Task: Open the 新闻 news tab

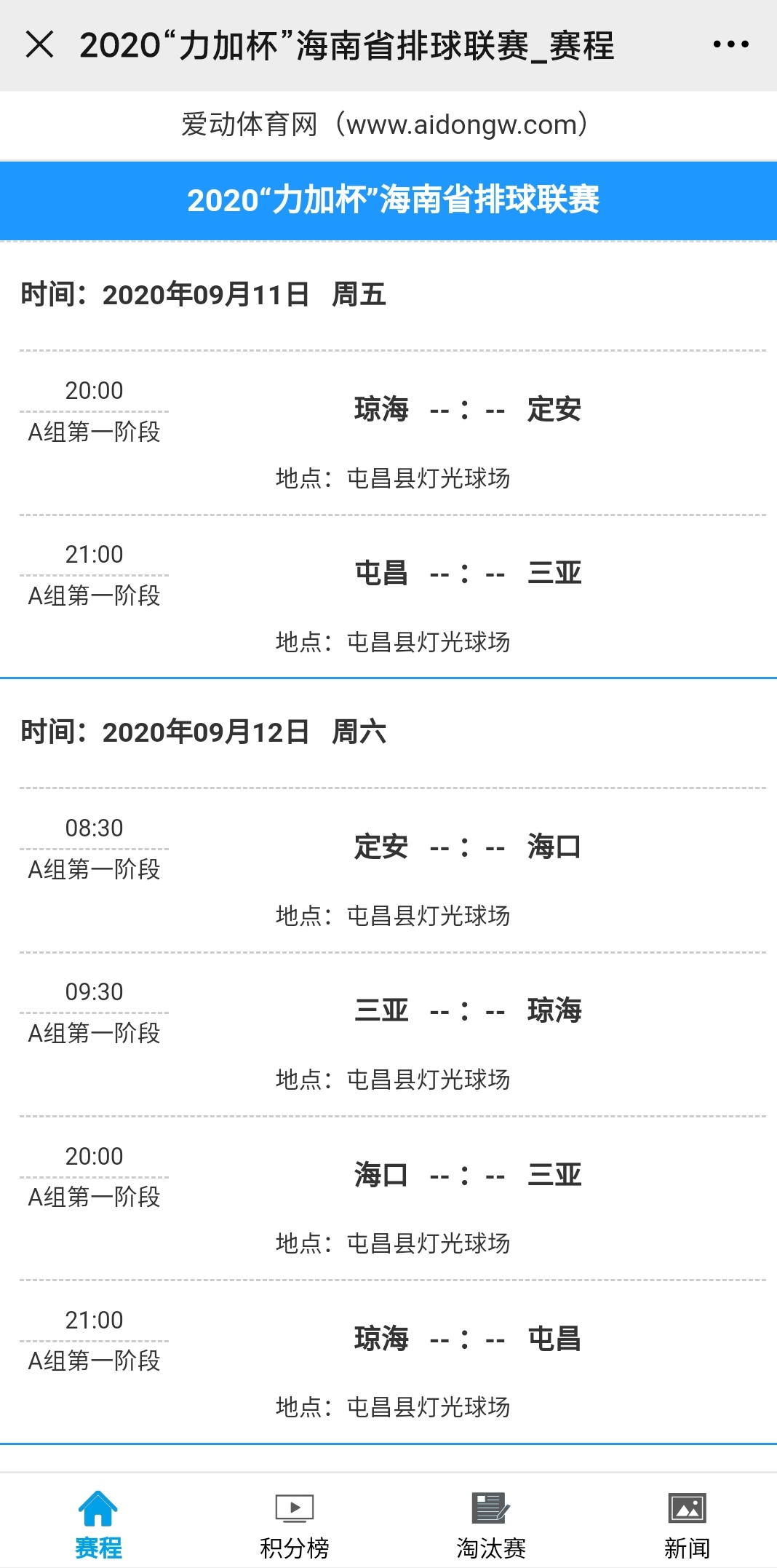Action: tap(687, 1524)
